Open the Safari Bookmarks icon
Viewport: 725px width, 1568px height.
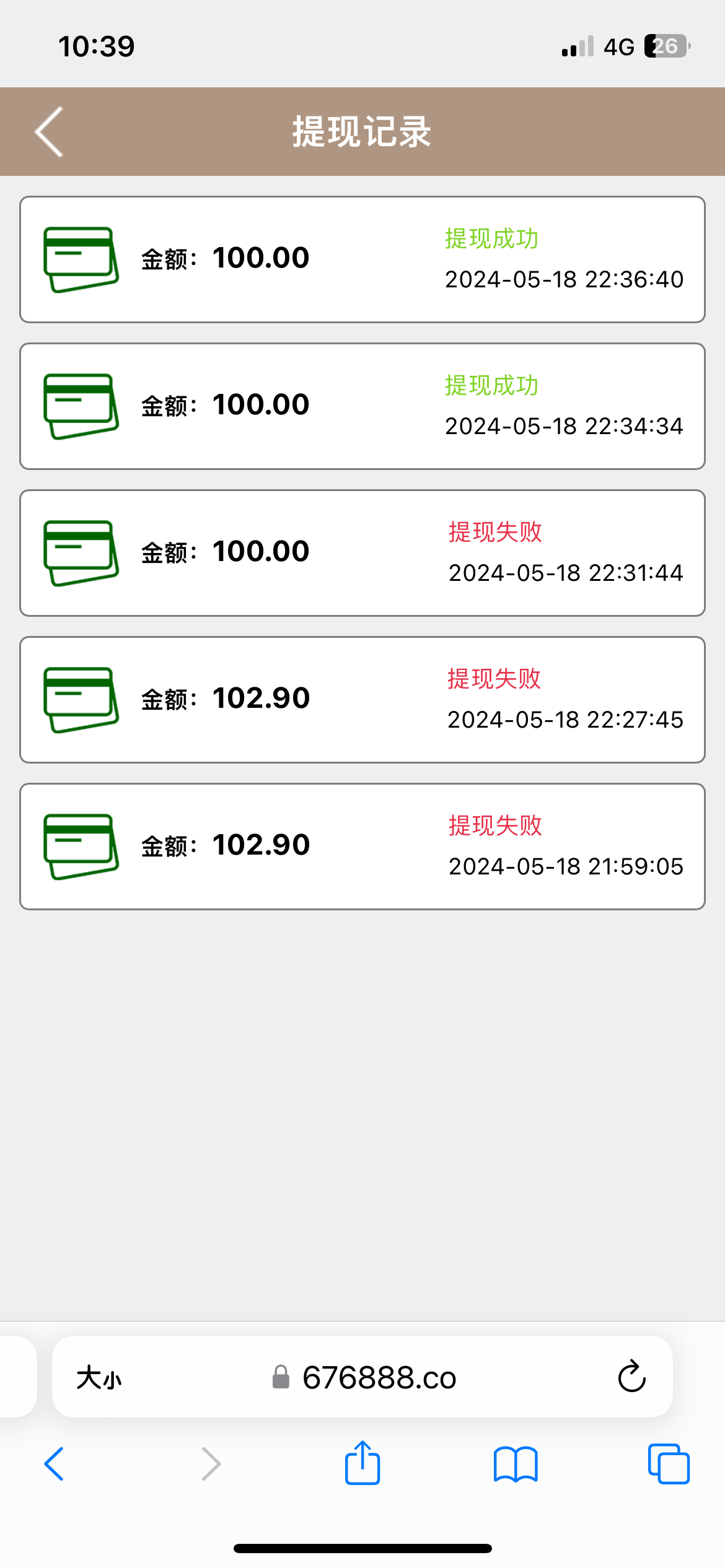pyautogui.click(x=517, y=1464)
